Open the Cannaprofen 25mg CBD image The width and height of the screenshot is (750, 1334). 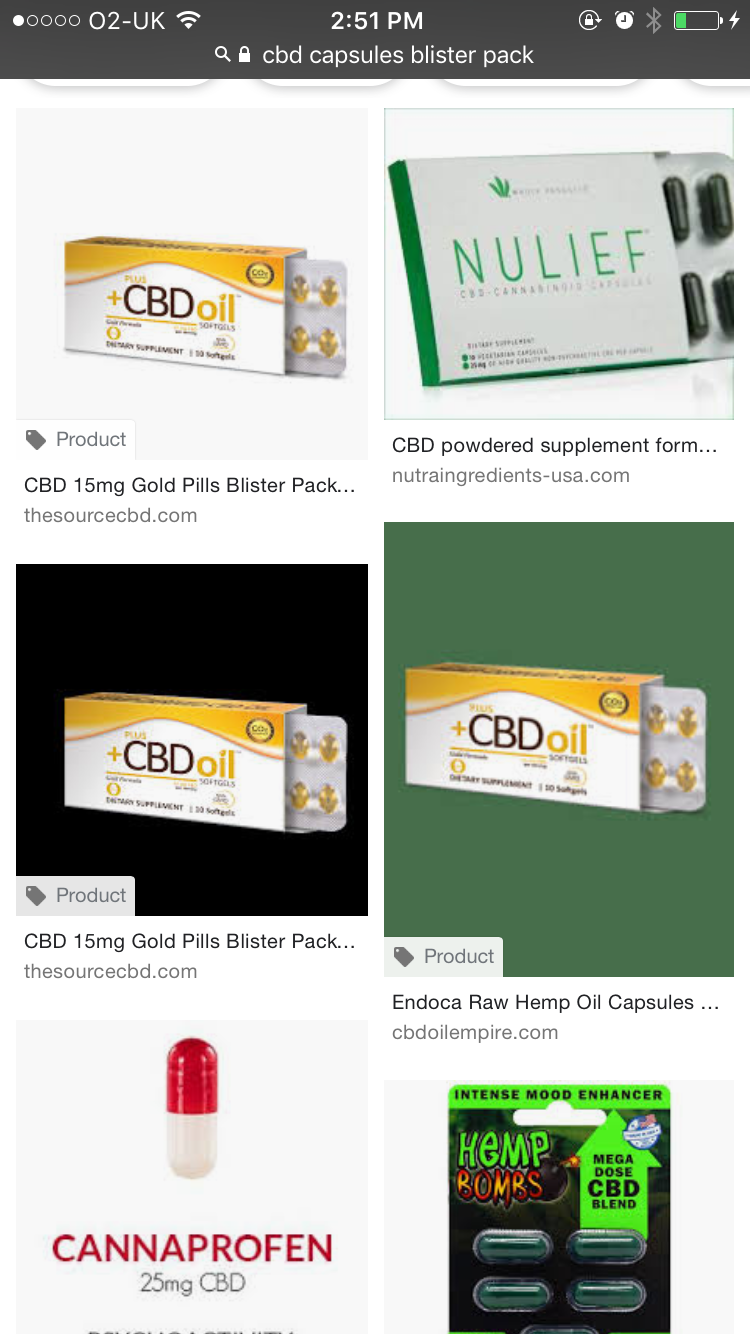[192, 1175]
